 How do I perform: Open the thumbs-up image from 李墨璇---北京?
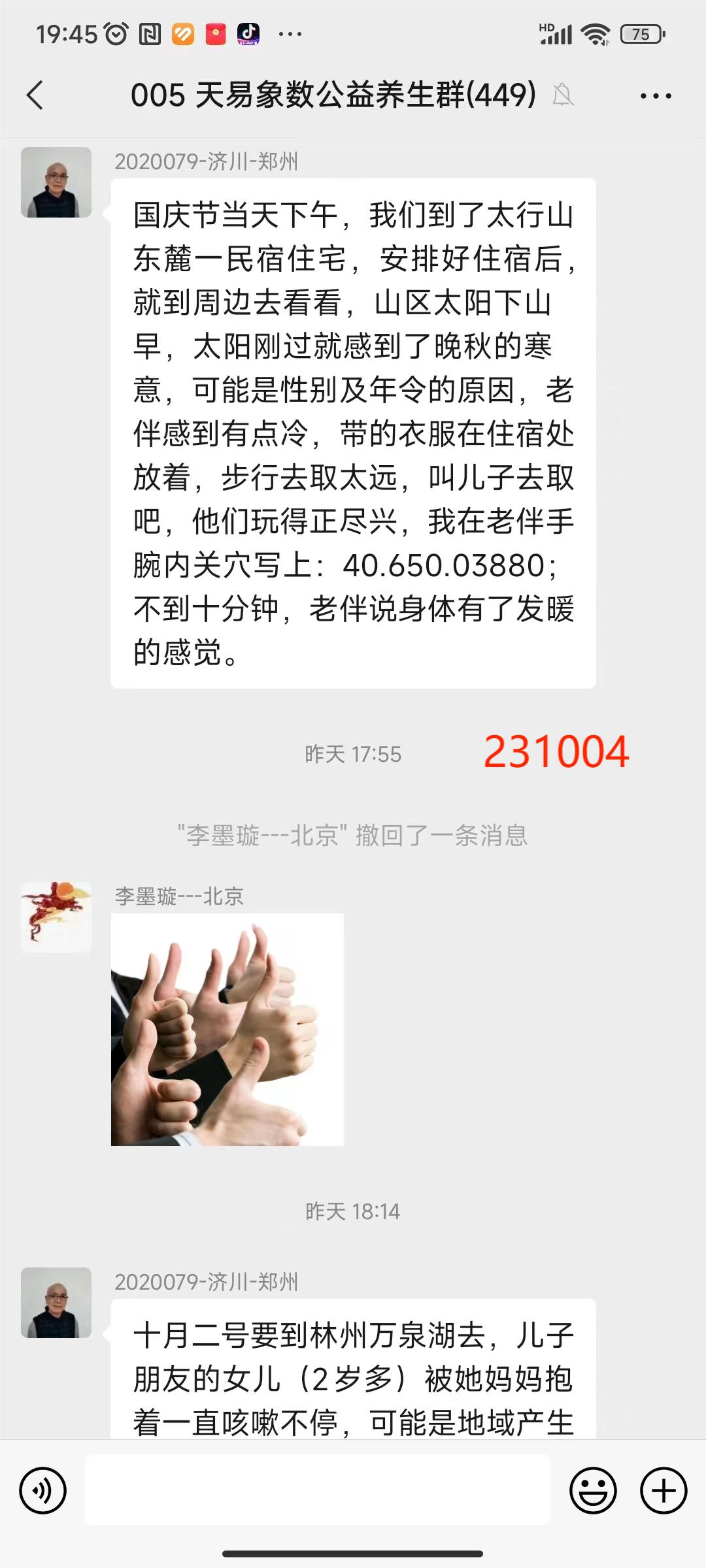(227, 1029)
